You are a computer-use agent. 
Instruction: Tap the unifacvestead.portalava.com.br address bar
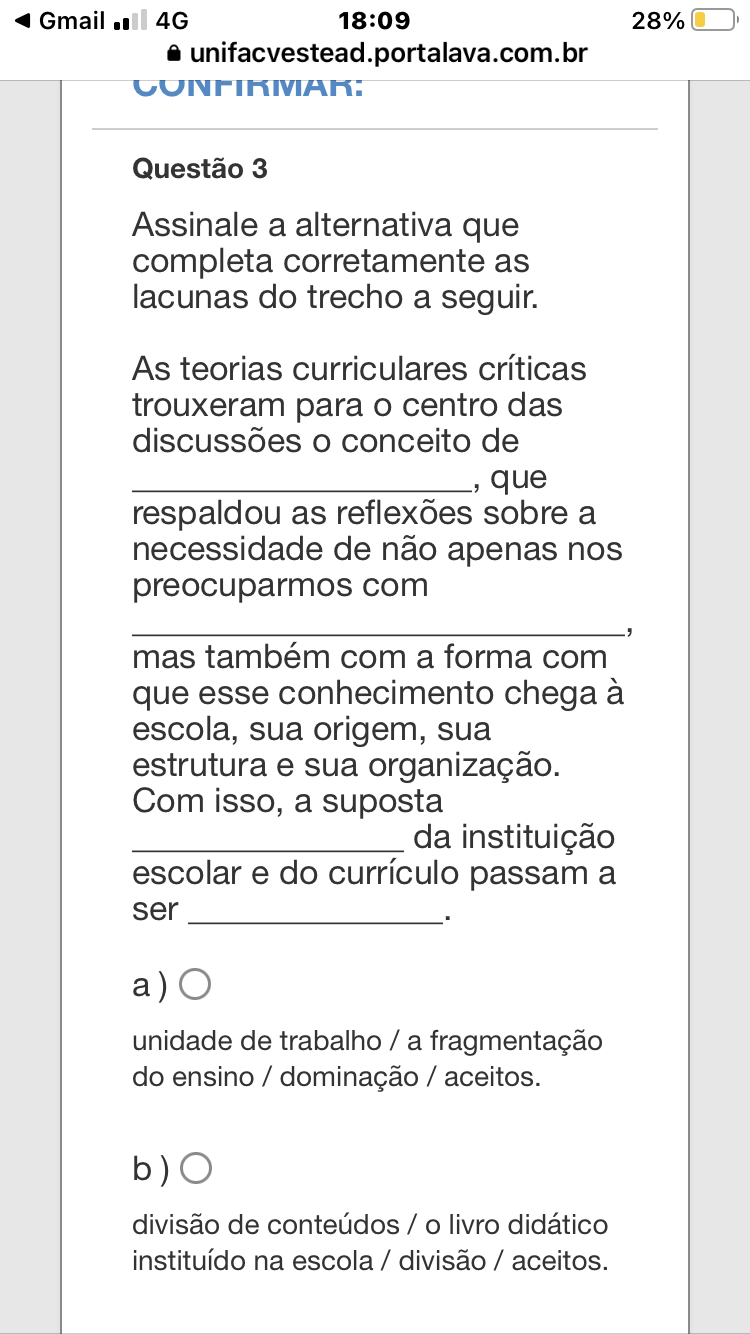coord(375,54)
